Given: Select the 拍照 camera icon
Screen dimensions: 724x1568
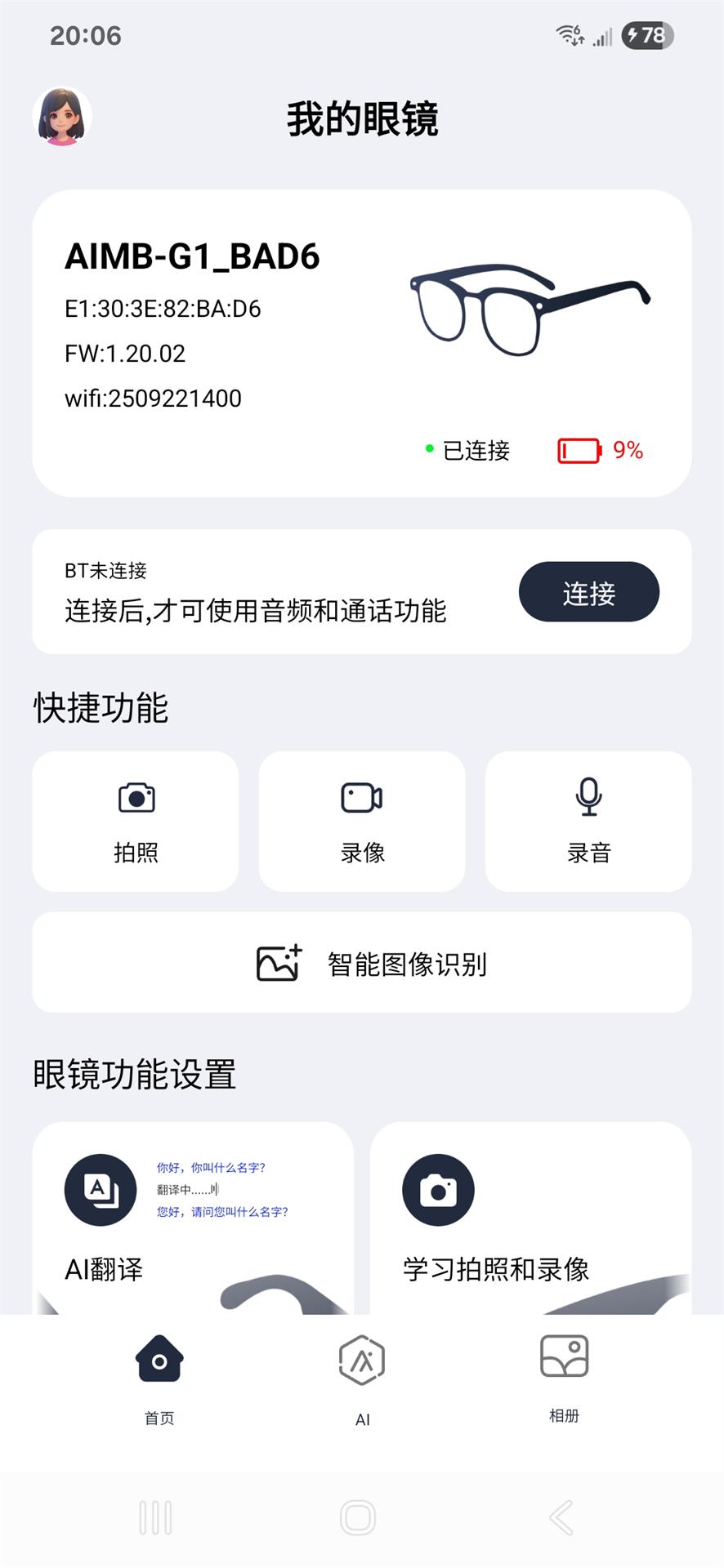Looking at the screenshot, I should pos(136,798).
